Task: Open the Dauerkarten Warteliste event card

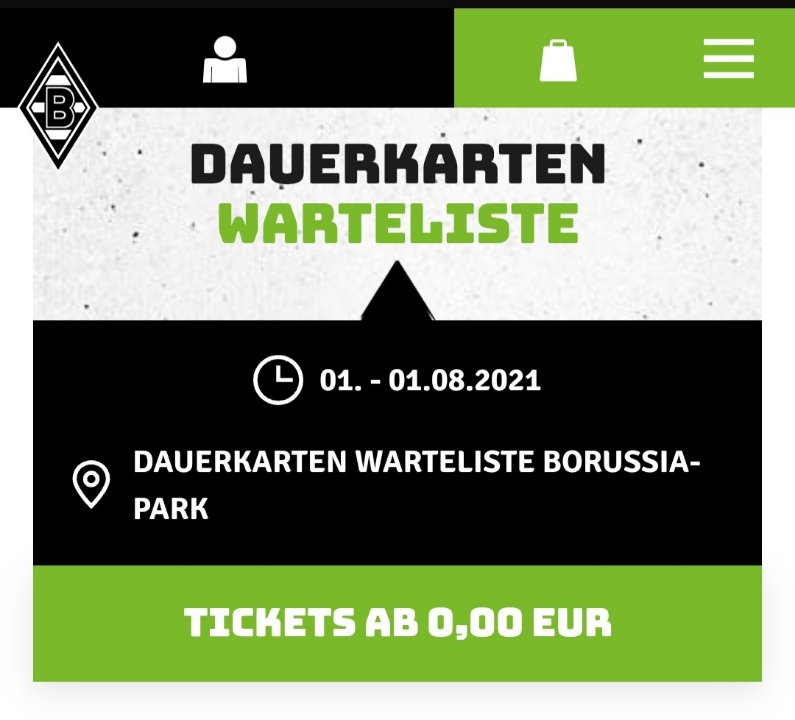Action: click(x=397, y=215)
